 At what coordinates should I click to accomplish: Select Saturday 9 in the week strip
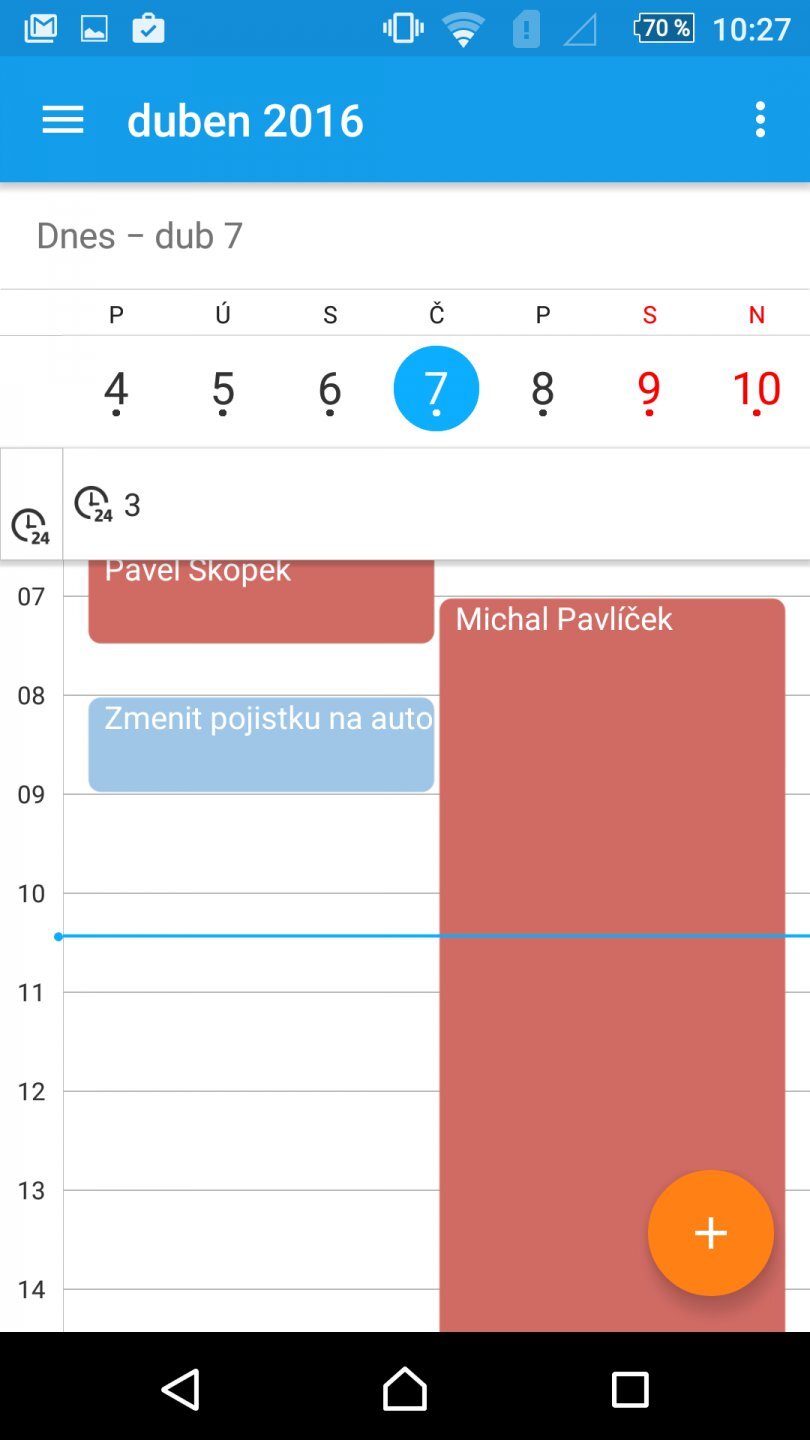(x=649, y=388)
